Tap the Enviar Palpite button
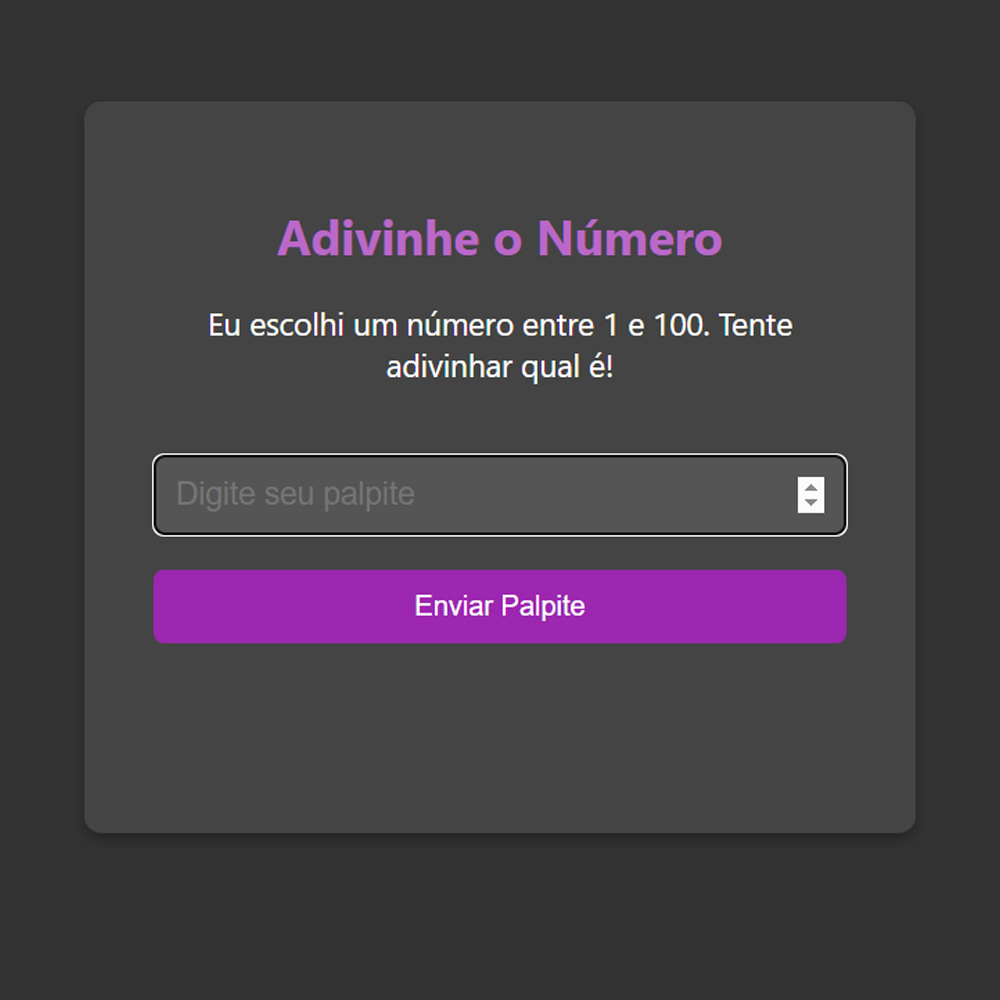The height and width of the screenshot is (1000, 1000). click(x=500, y=607)
